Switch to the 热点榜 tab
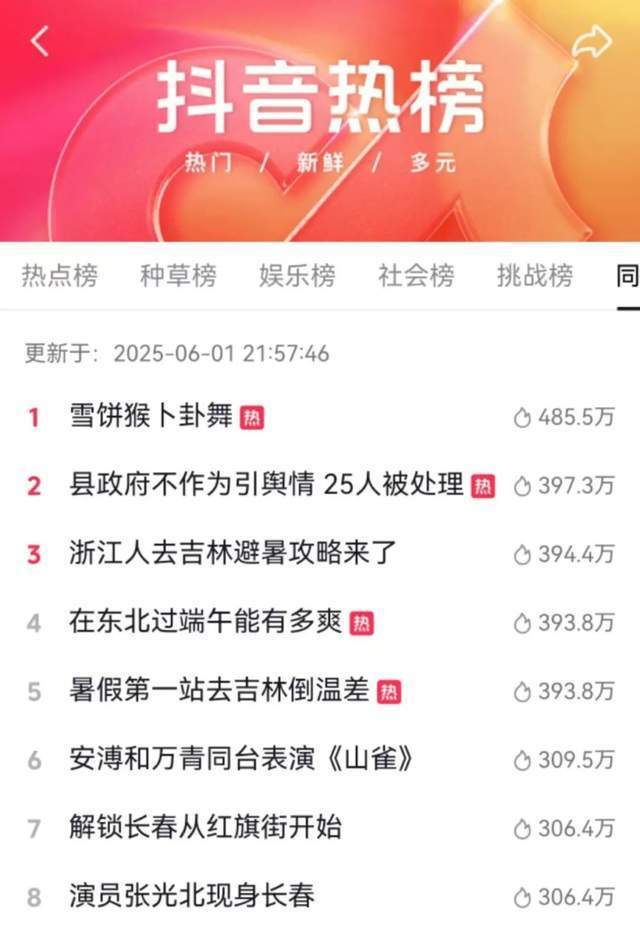 click(60, 276)
